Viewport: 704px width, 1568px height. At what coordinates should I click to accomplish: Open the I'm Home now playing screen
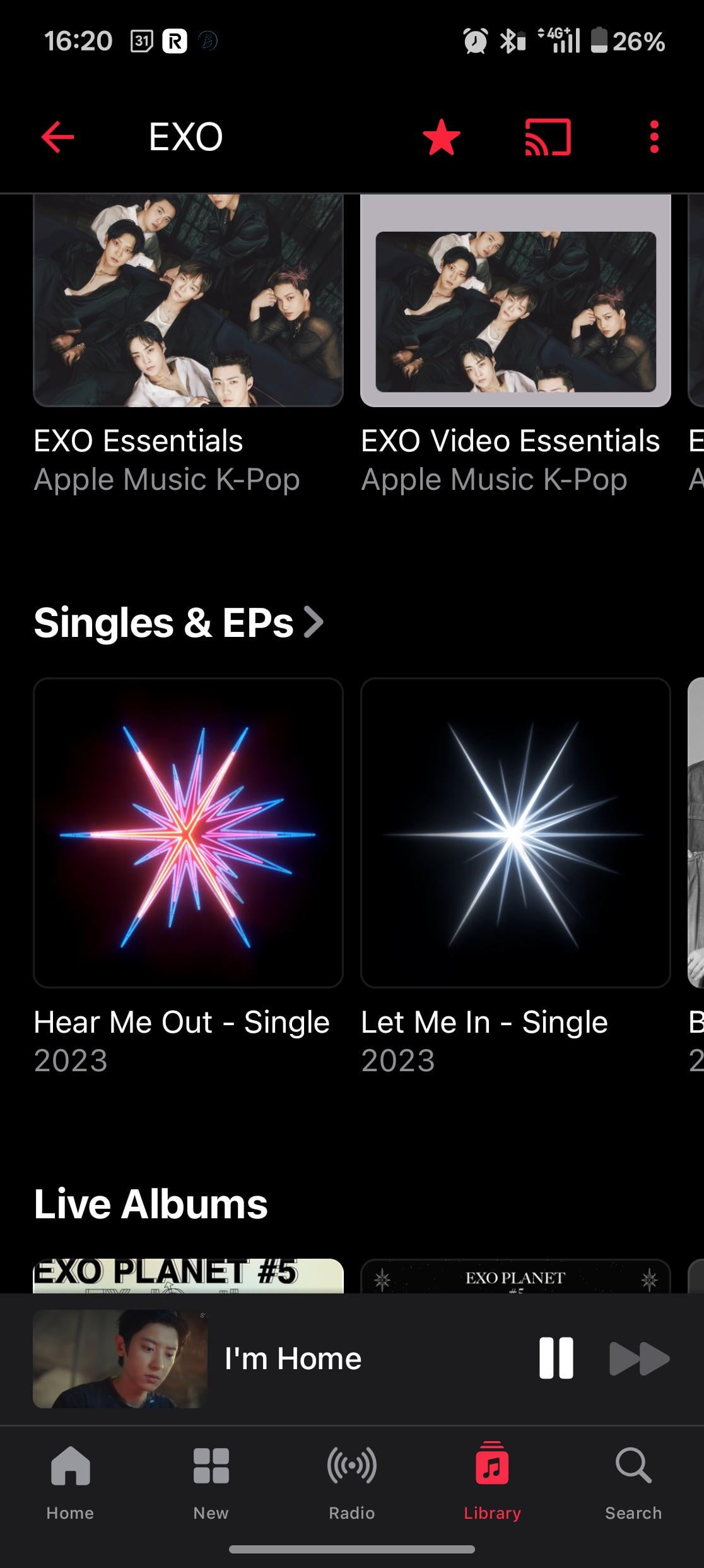[x=293, y=1358]
